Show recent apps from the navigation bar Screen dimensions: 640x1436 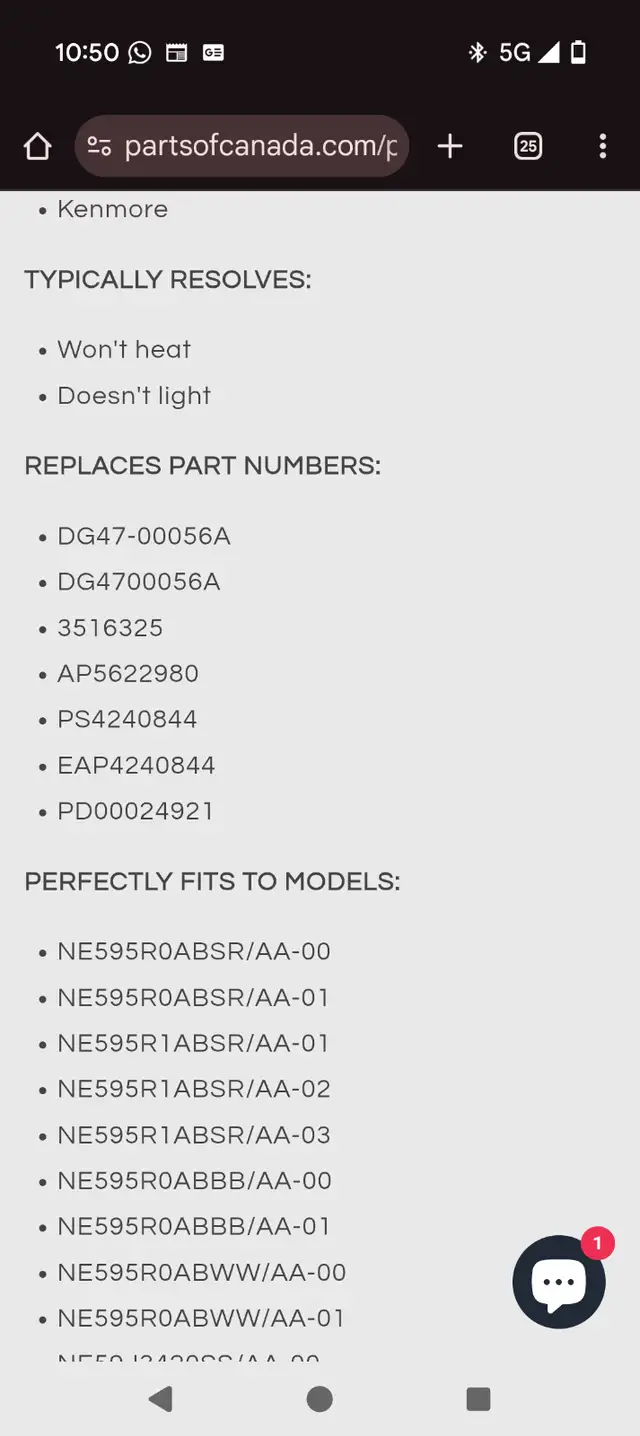tap(479, 1398)
